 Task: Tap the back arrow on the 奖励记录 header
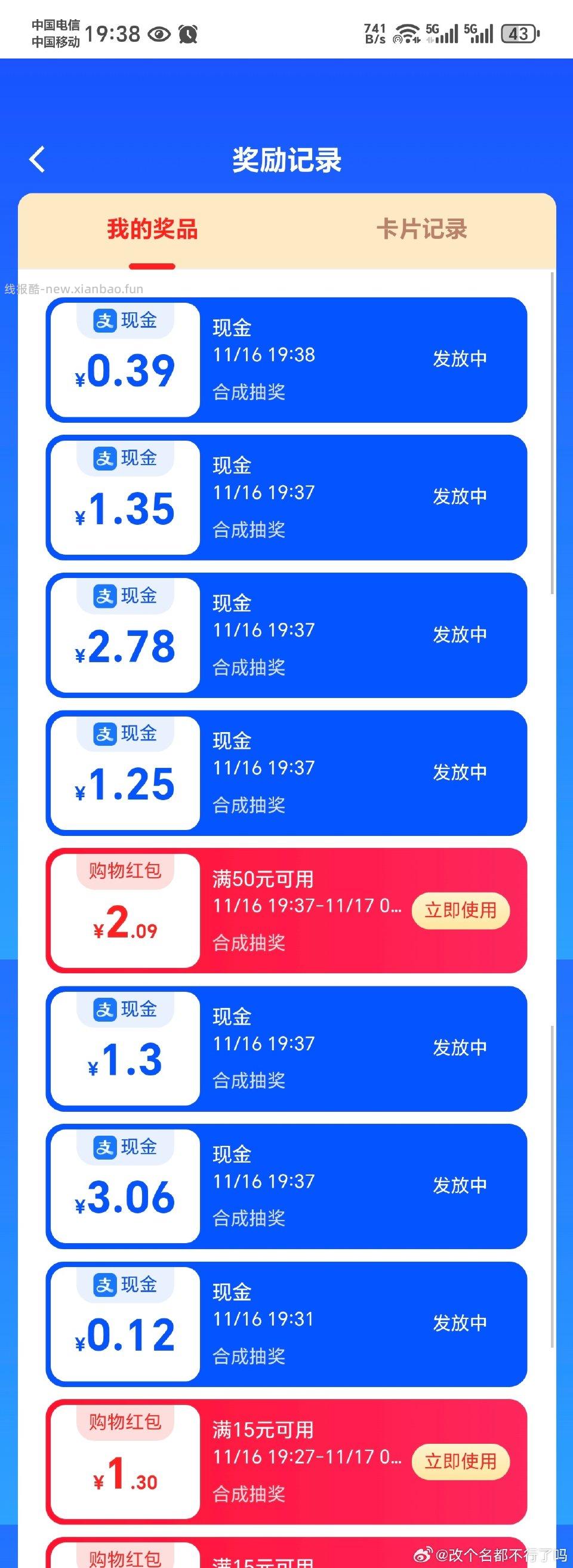[x=38, y=159]
